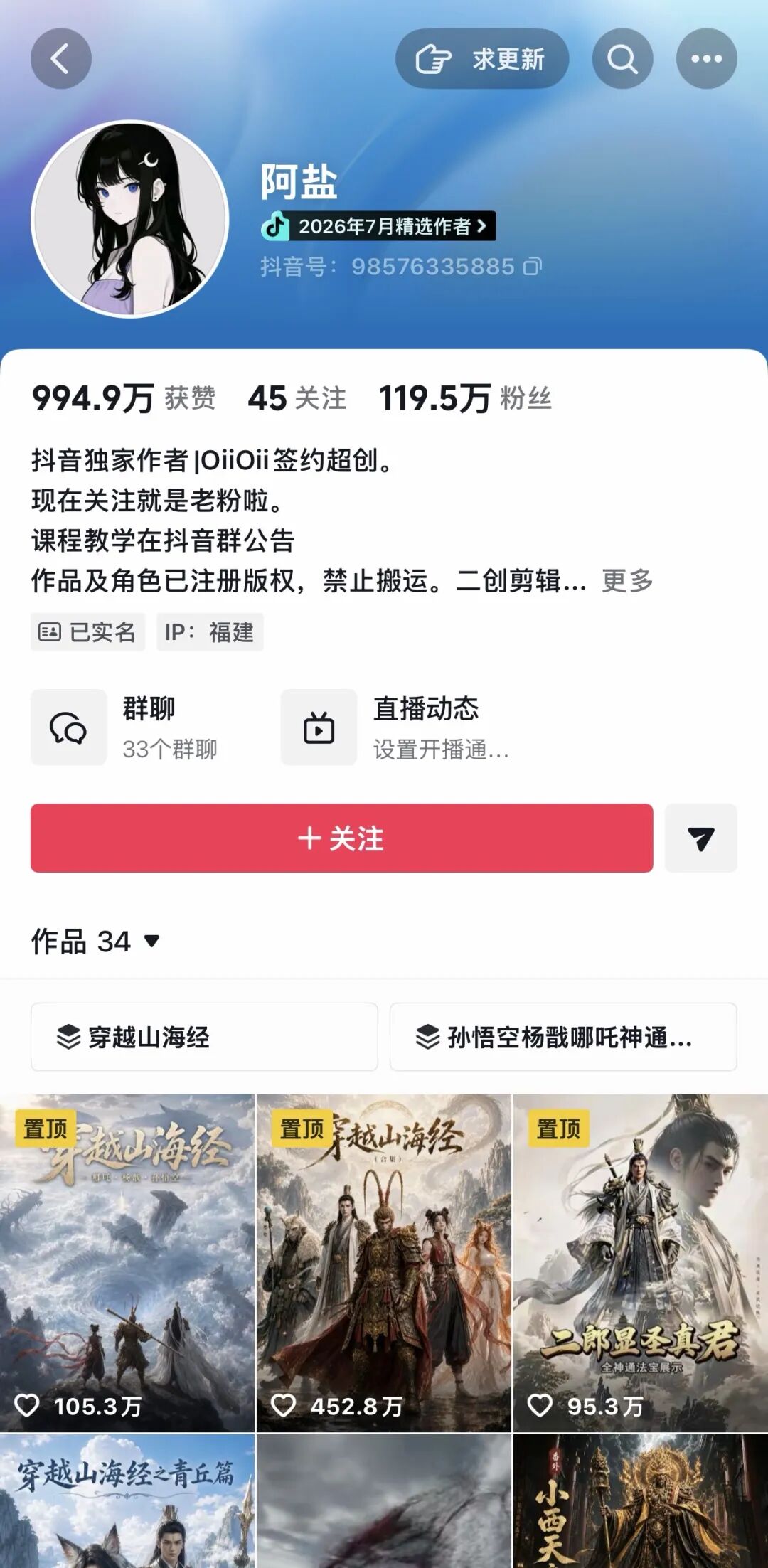Open the 作品 34 dropdown
Image resolution: width=768 pixels, height=1568 pixels.
tap(96, 942)
